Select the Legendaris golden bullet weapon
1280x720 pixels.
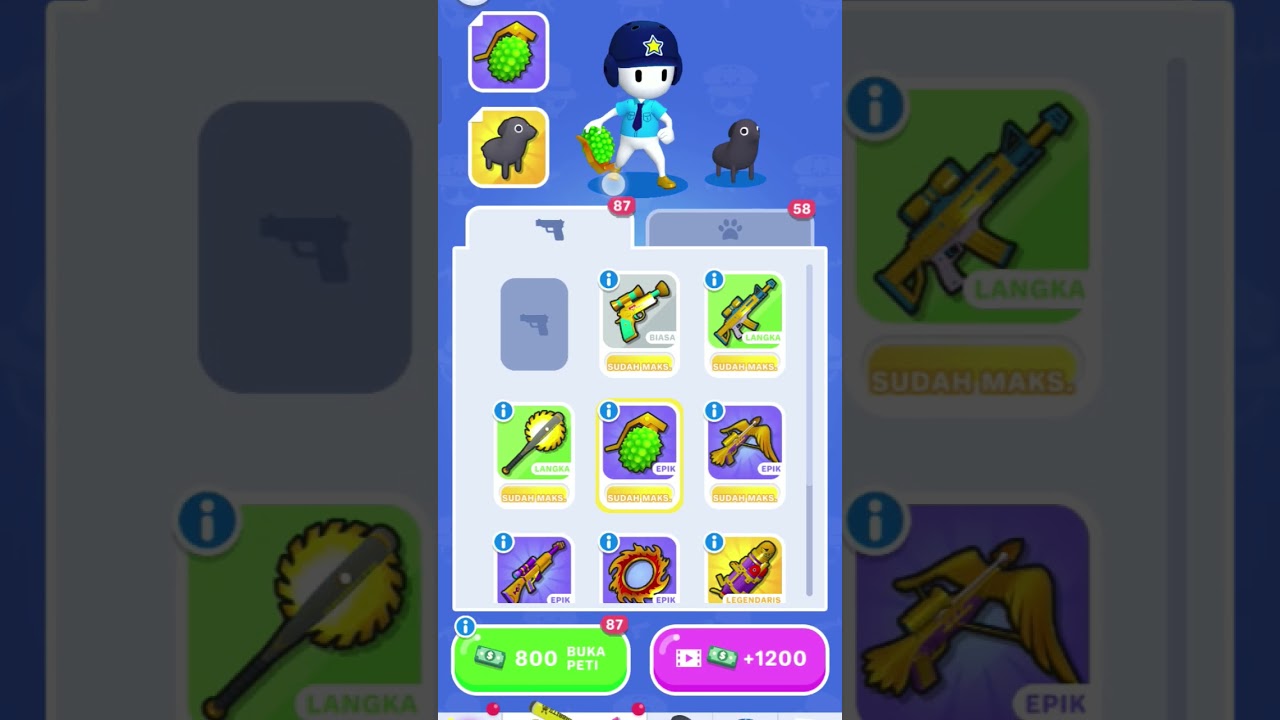745,572
